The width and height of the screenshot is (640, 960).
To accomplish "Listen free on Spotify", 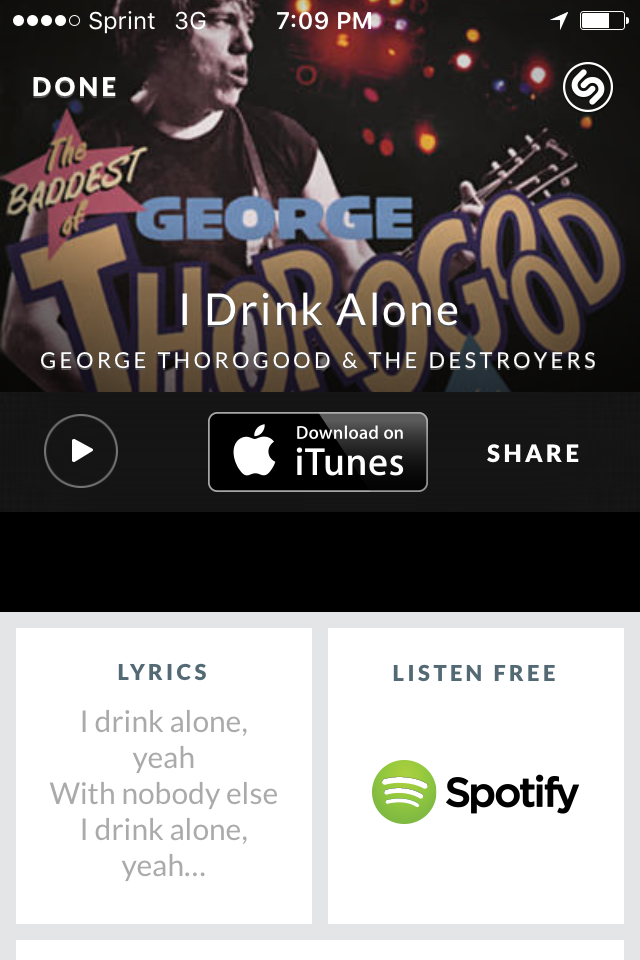I will coord(476,775).
